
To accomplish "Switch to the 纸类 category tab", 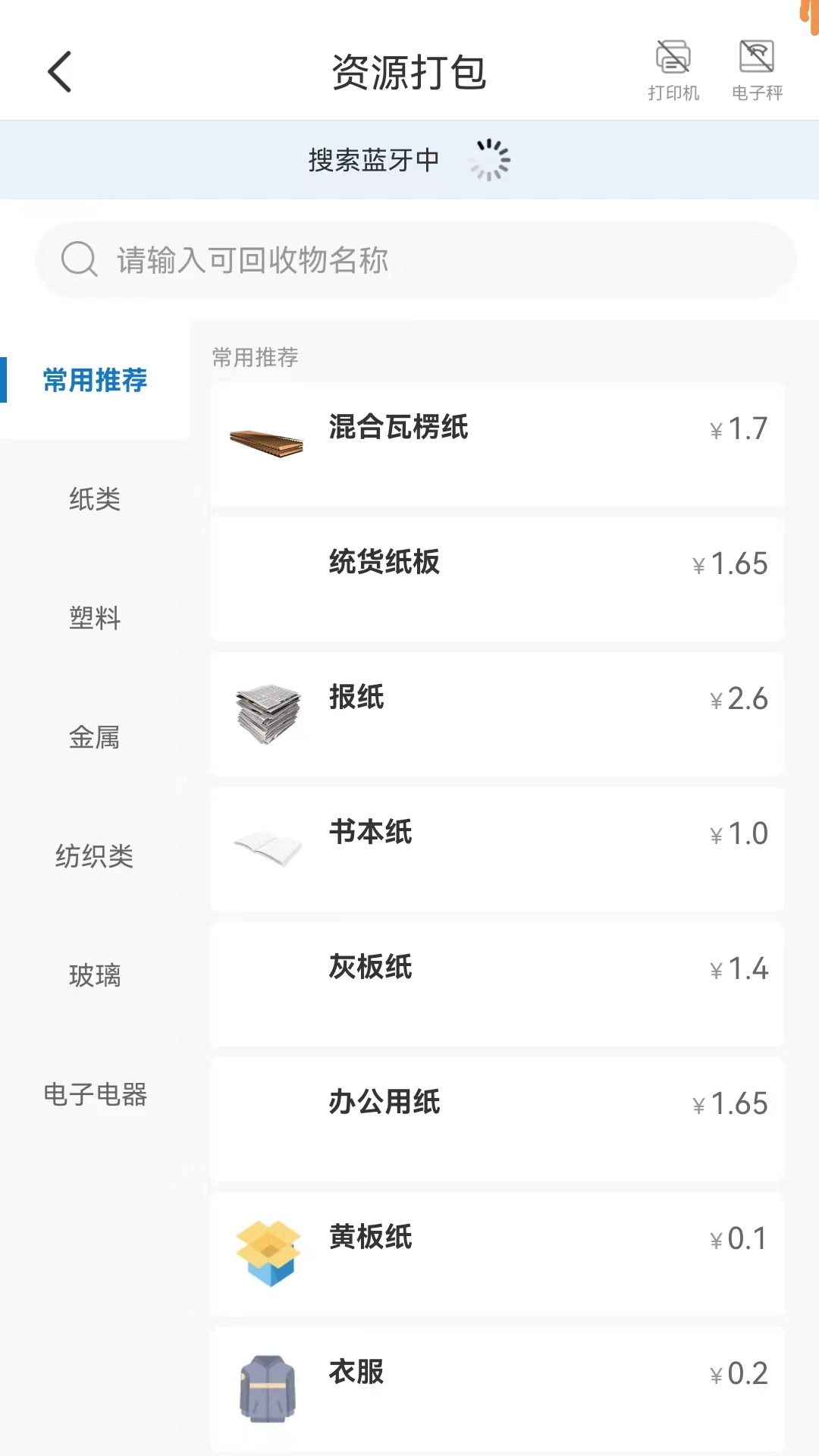I will [x=95, y=500].
